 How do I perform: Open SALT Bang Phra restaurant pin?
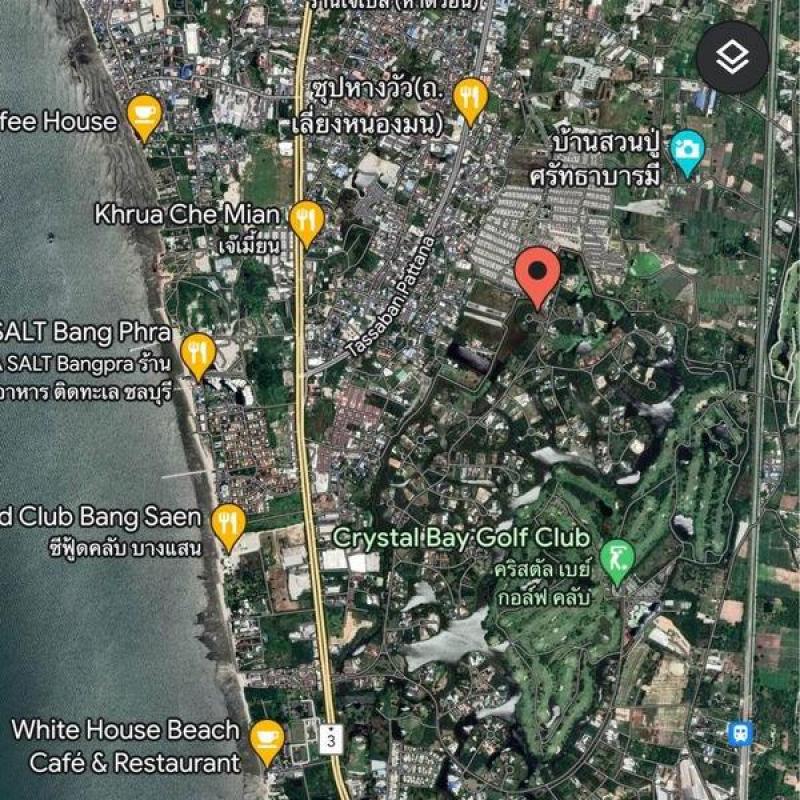click(x=199, y=354)
